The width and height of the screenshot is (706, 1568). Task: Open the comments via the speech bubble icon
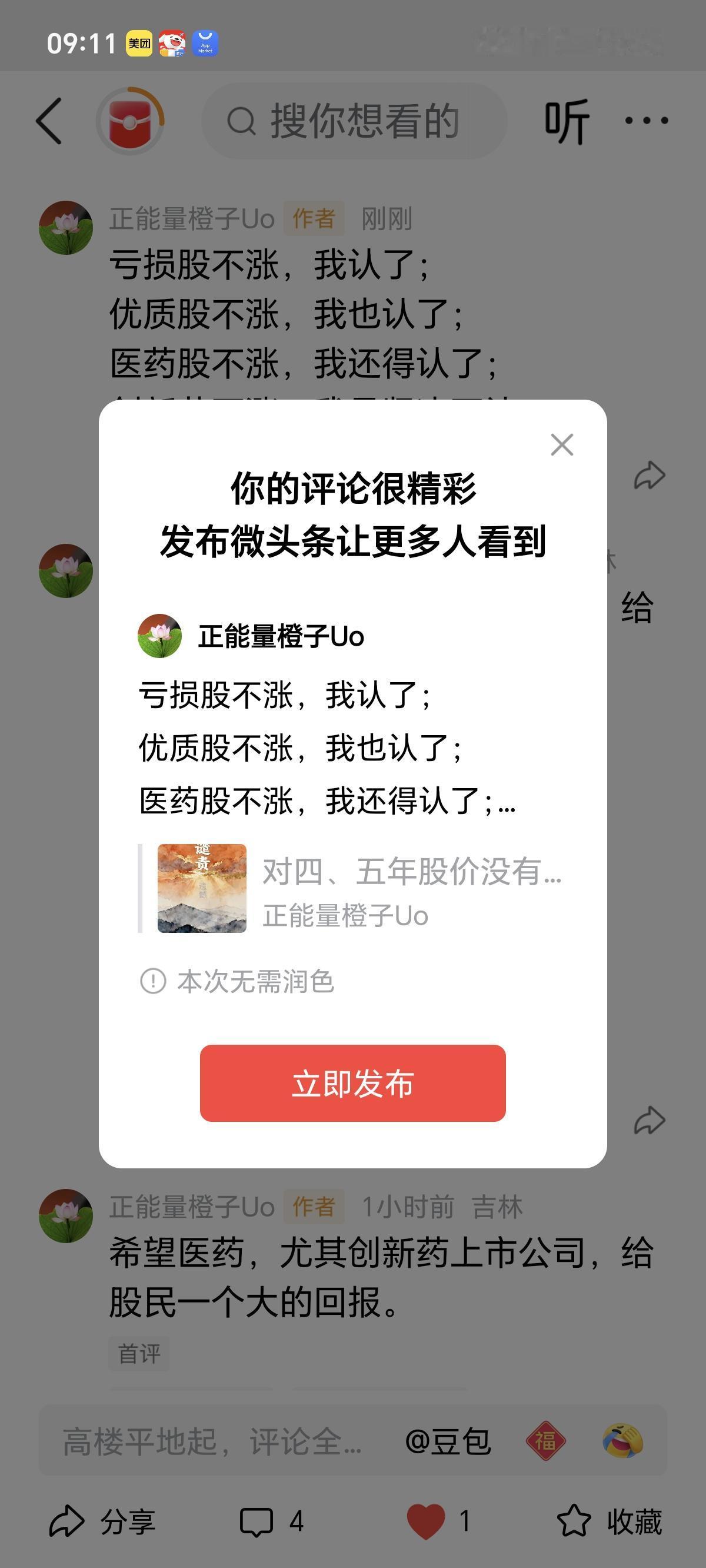point(260,1520)
